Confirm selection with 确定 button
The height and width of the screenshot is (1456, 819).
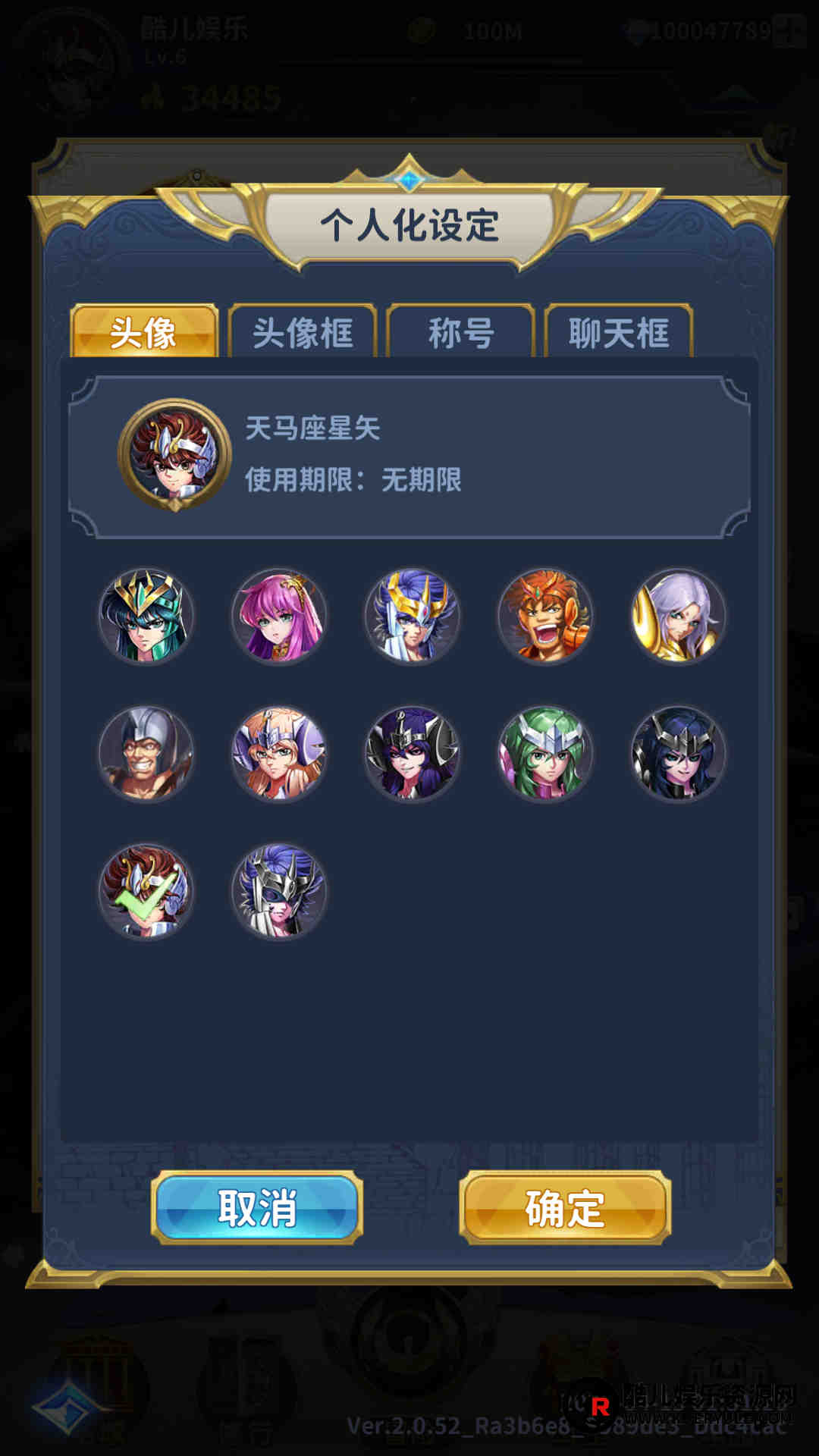point(565,1207)
